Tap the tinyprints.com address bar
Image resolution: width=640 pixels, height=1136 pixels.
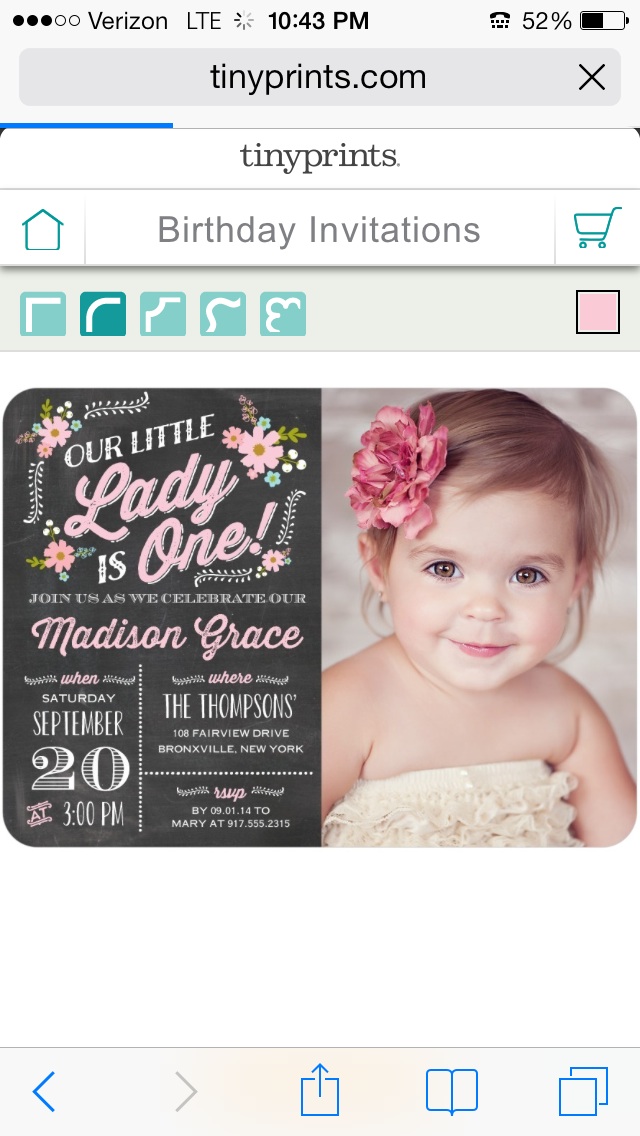[x=320, y=77]
